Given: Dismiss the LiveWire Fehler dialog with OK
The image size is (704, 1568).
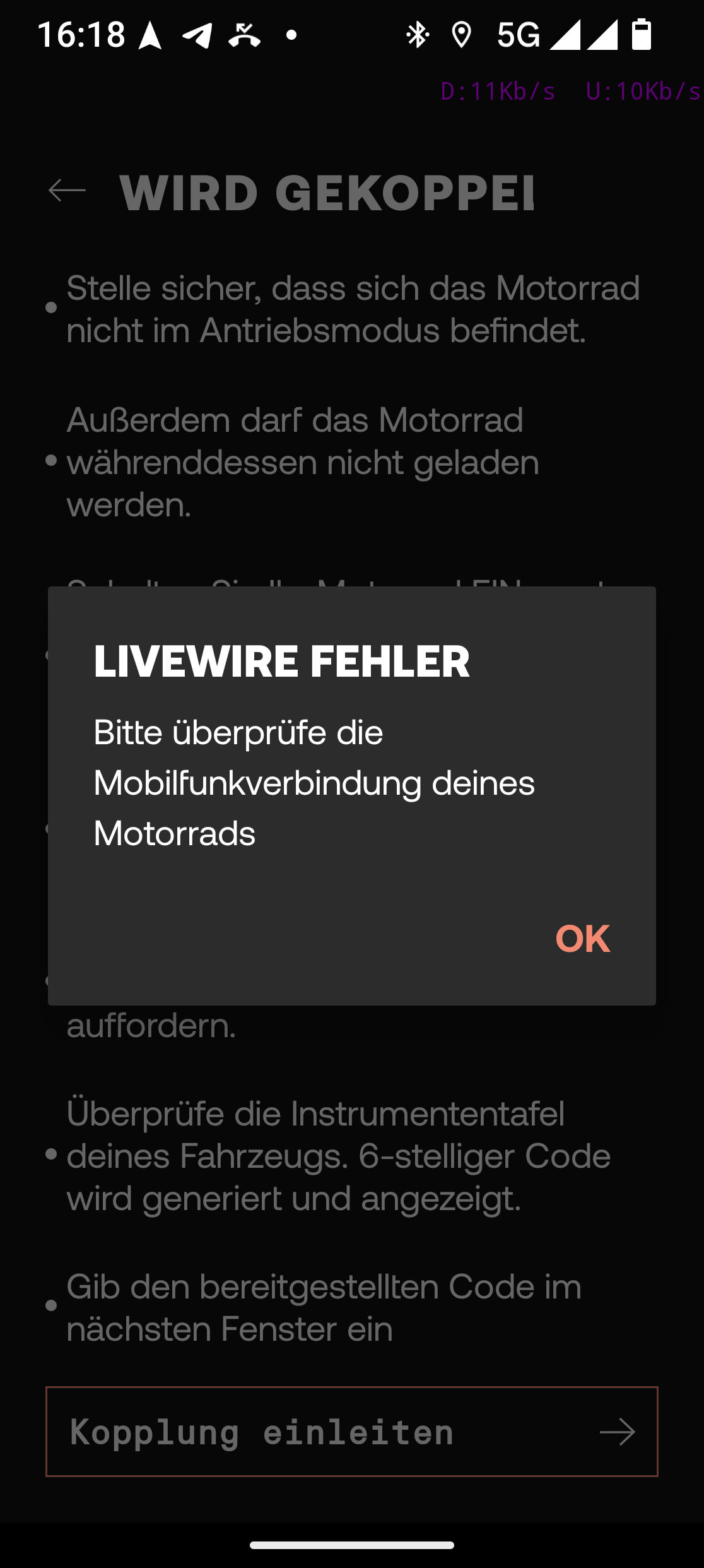Looking at the screenshot, I should pos(582,939).
